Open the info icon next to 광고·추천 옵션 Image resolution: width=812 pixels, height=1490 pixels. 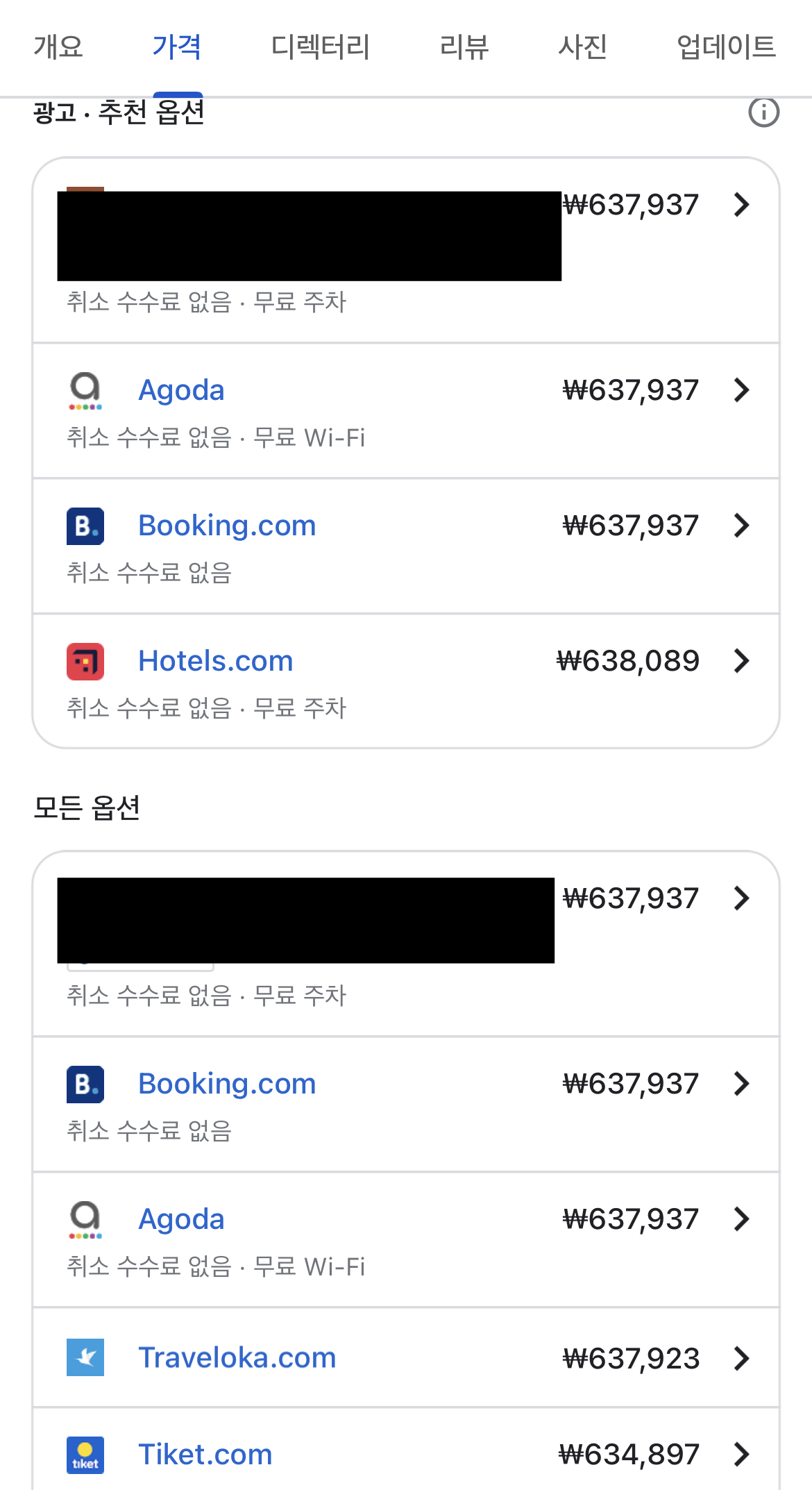[x=763, y=113]
